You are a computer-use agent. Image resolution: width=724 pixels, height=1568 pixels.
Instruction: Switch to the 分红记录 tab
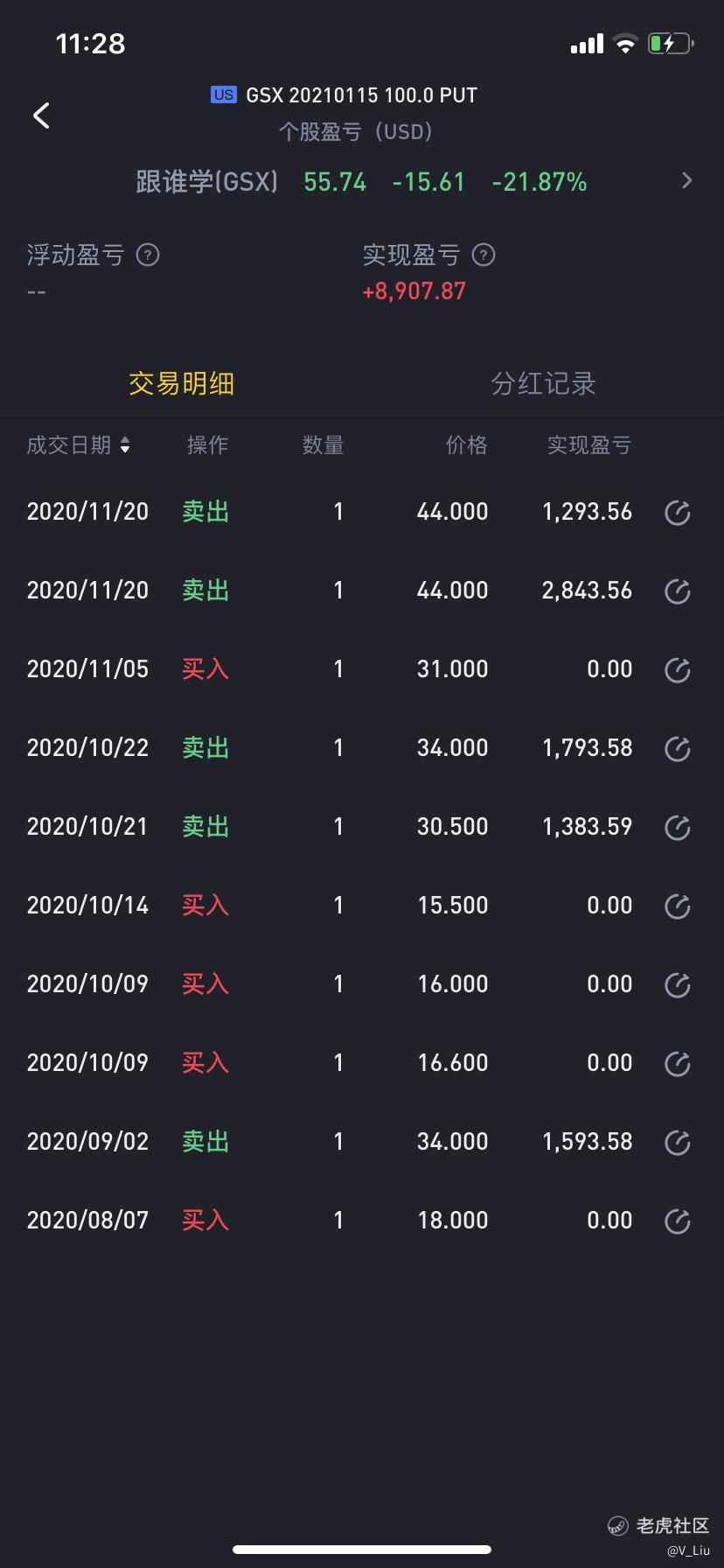(543, 383)
